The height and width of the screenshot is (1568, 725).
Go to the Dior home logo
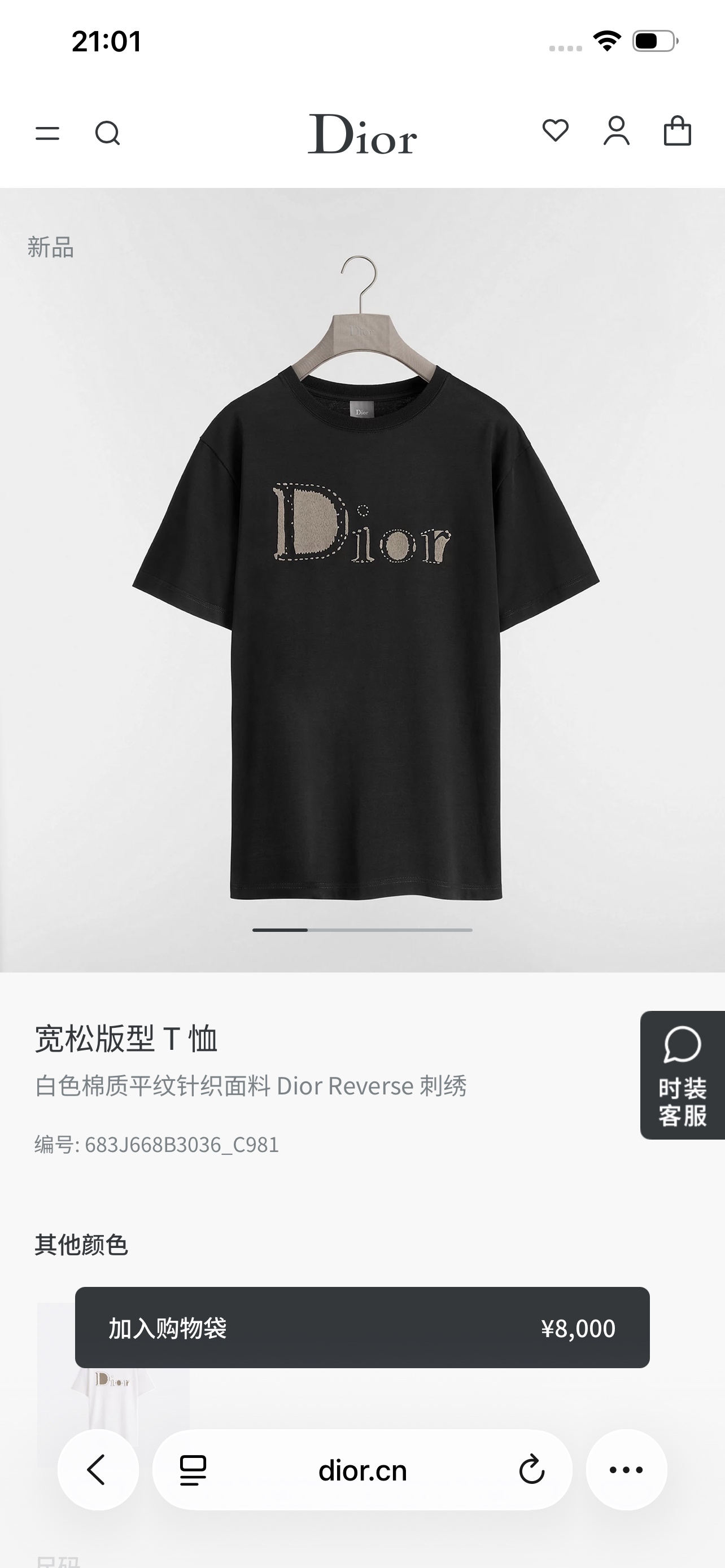tap(362, 134)
